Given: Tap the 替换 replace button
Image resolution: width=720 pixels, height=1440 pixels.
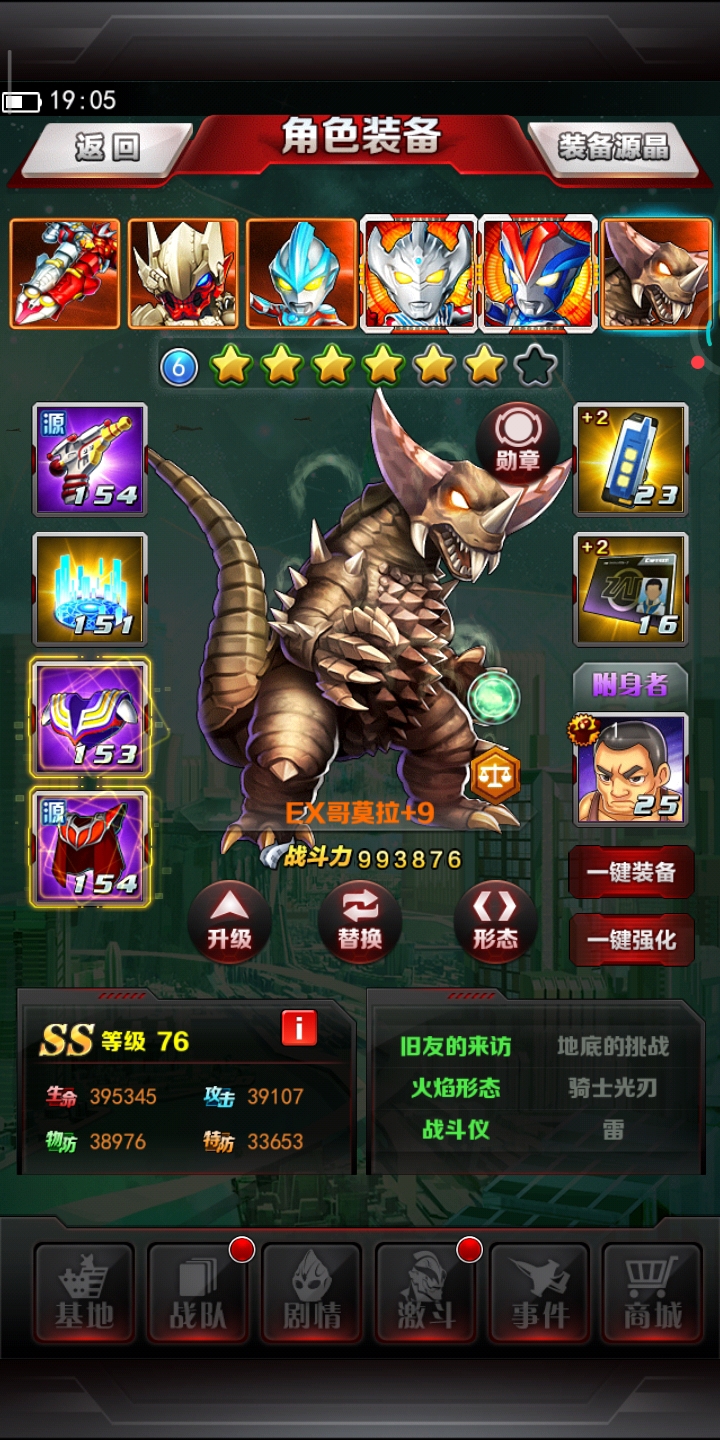Looking at the screenshot, I should (x=360, y=921).
